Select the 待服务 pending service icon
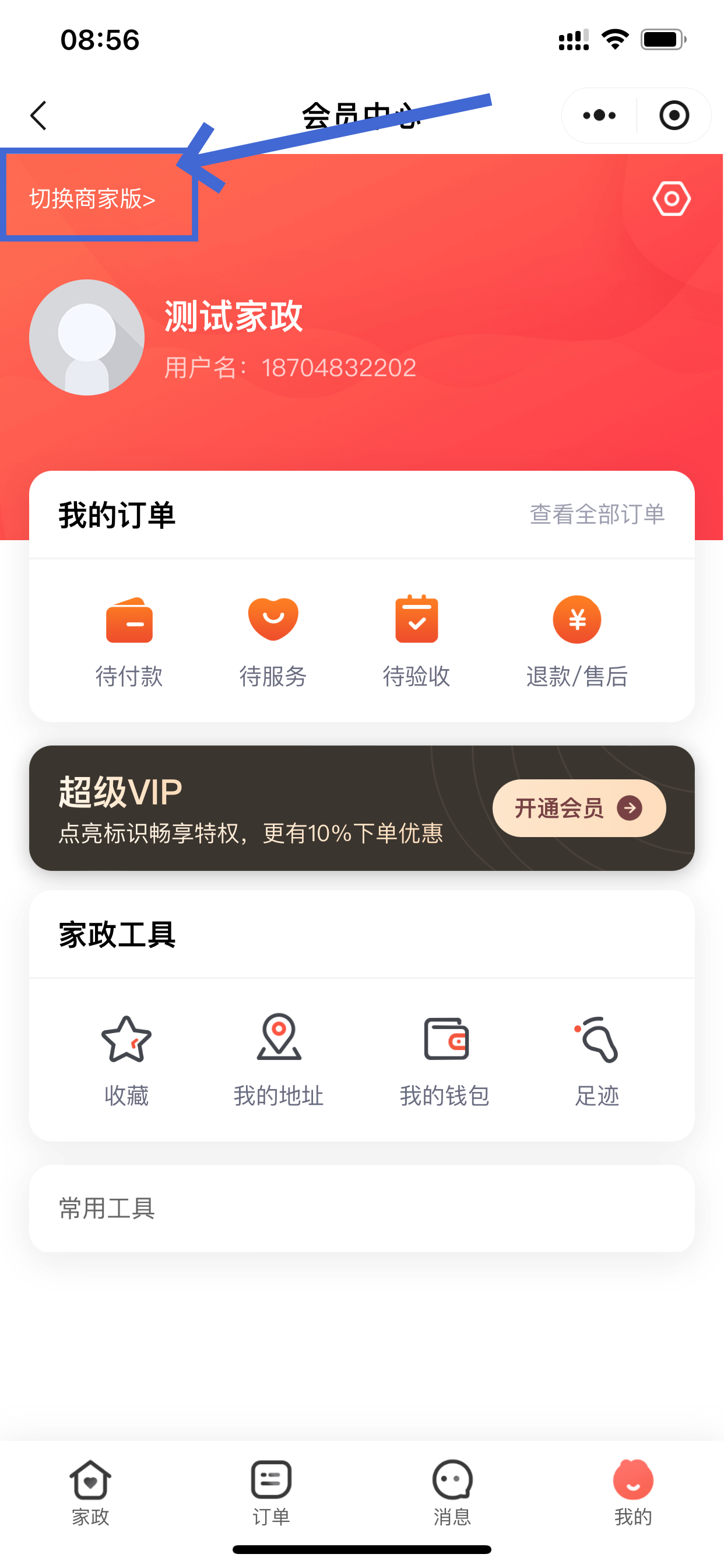This screenshot has height=1568, width=724. click(x=273, y=639)
